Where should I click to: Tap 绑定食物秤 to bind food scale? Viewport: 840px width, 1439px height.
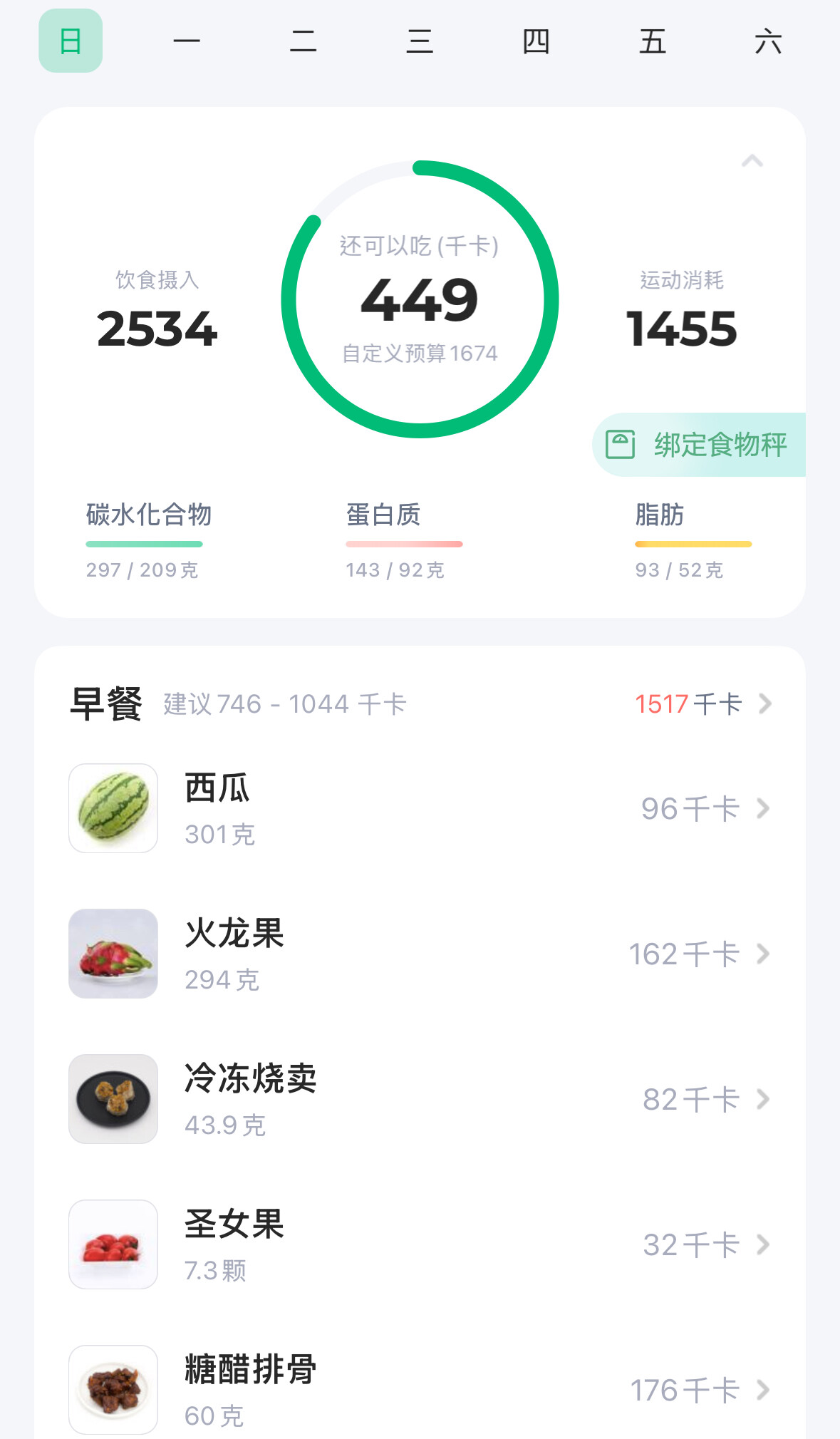[x=700, y=445]
